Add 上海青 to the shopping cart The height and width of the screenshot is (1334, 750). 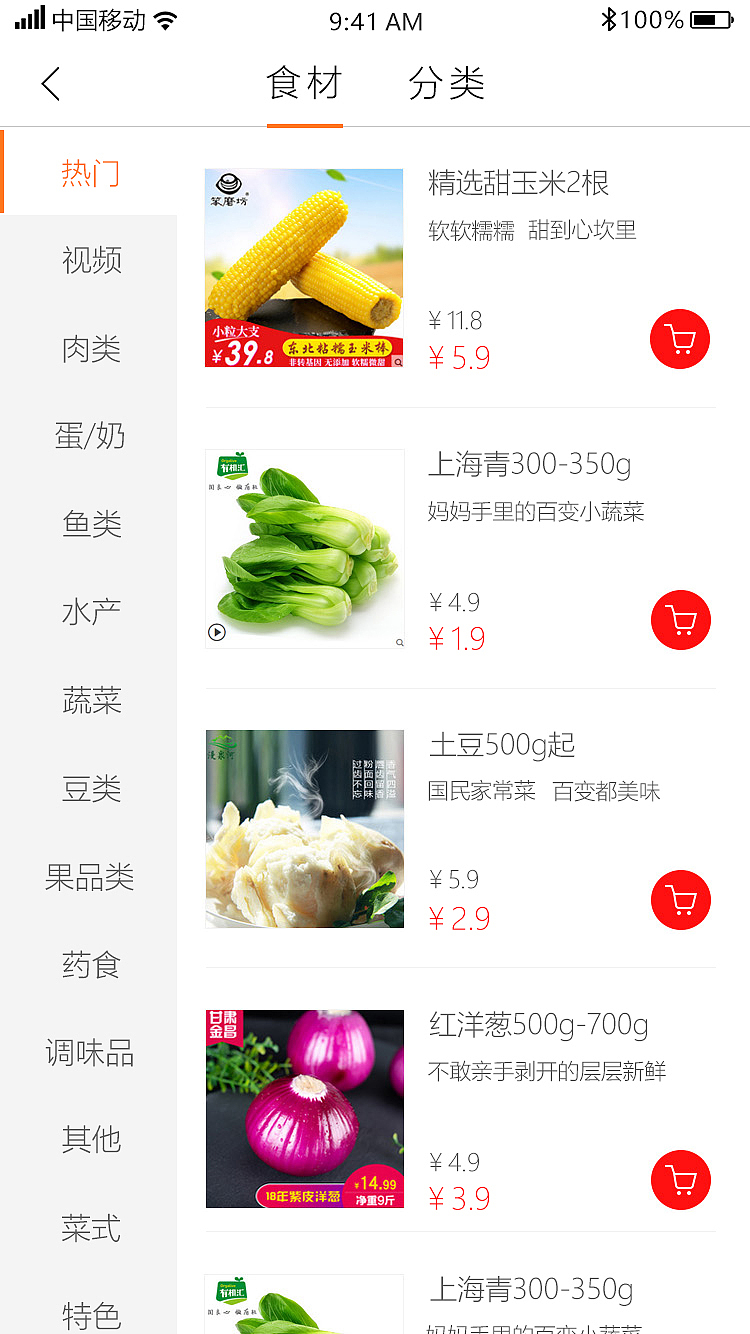(x=680, y=620)
